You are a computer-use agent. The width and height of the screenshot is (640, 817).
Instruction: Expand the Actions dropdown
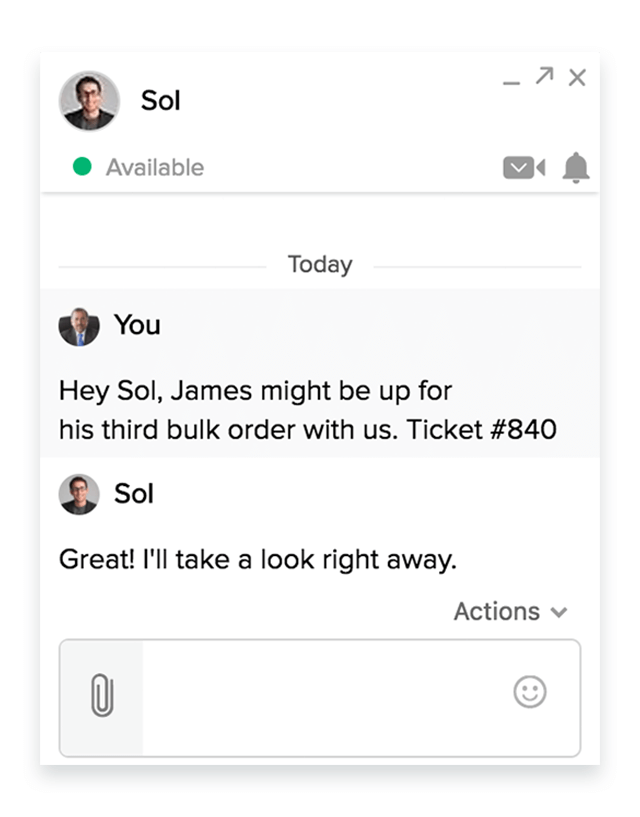coord(510,611)
